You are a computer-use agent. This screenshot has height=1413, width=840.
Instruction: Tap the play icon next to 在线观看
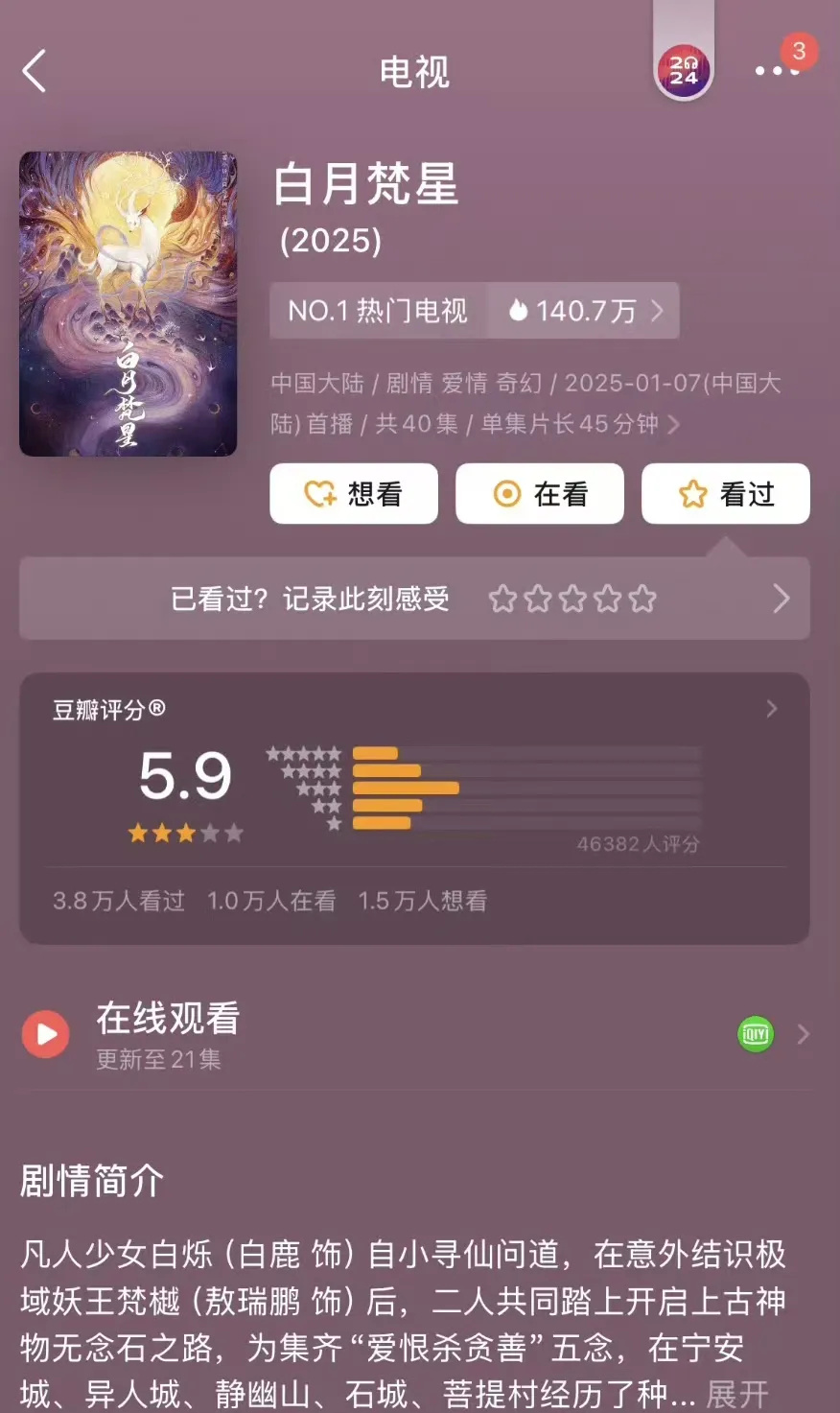[x=45, y=1034]
